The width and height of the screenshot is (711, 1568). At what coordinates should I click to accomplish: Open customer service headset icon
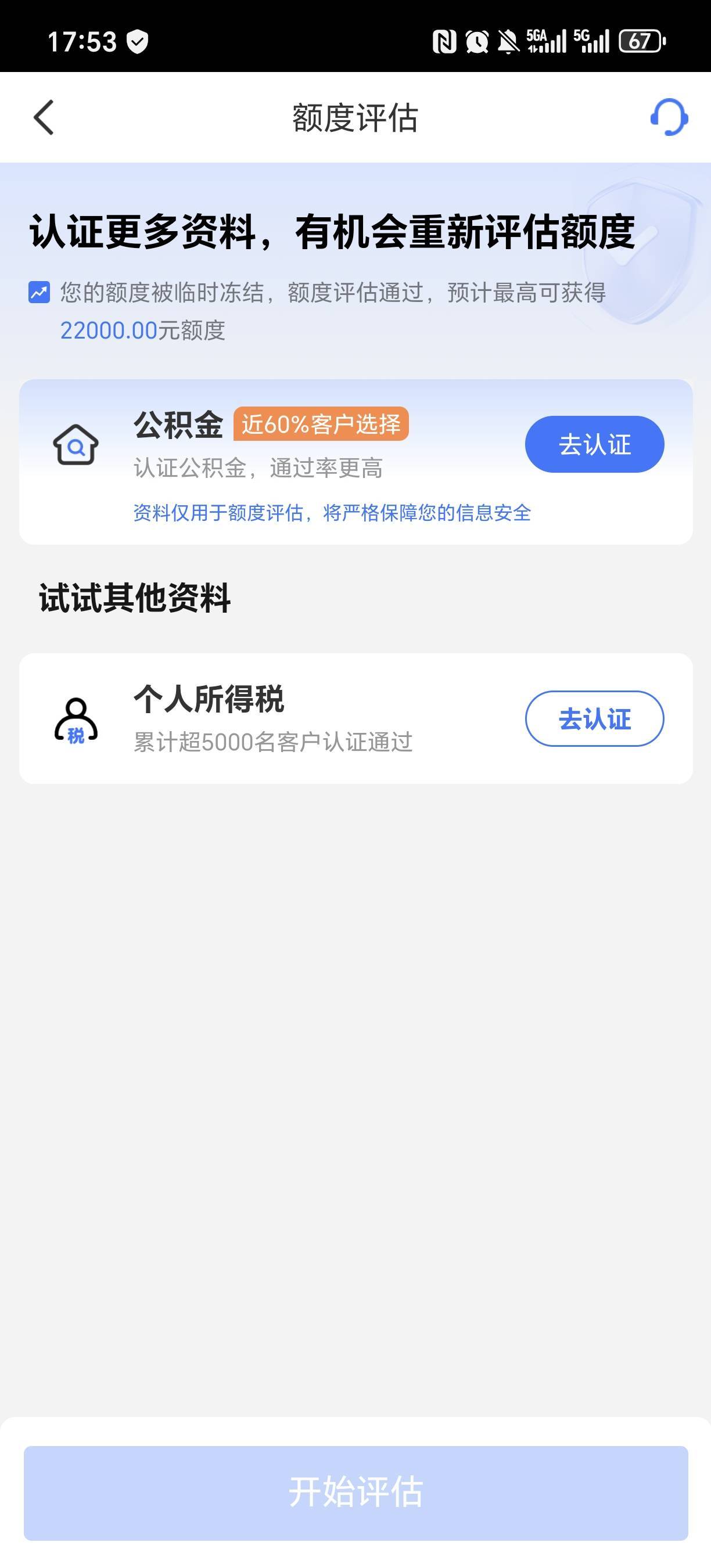pyautogui.click(x=669, y=117)
